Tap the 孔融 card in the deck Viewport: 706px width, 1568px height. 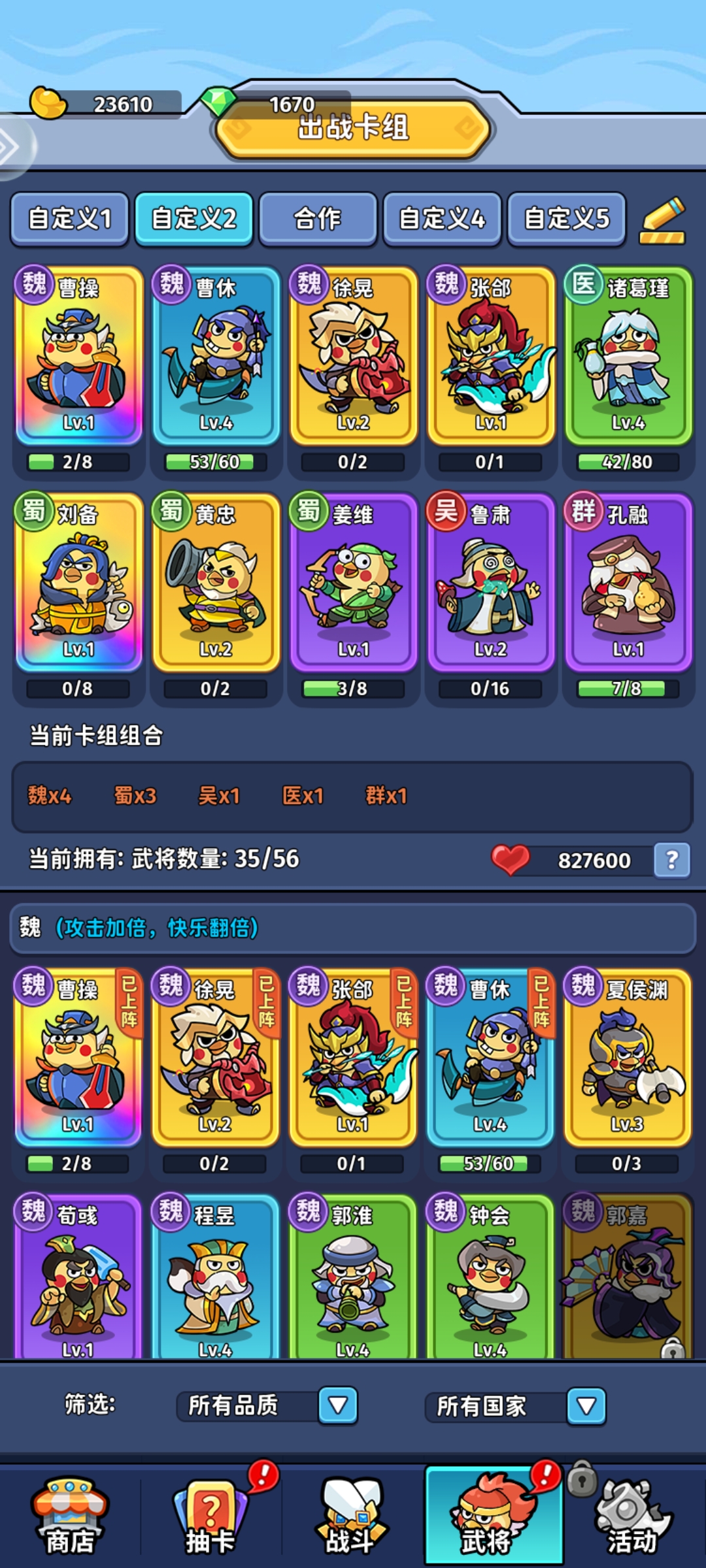click(628, 583)
